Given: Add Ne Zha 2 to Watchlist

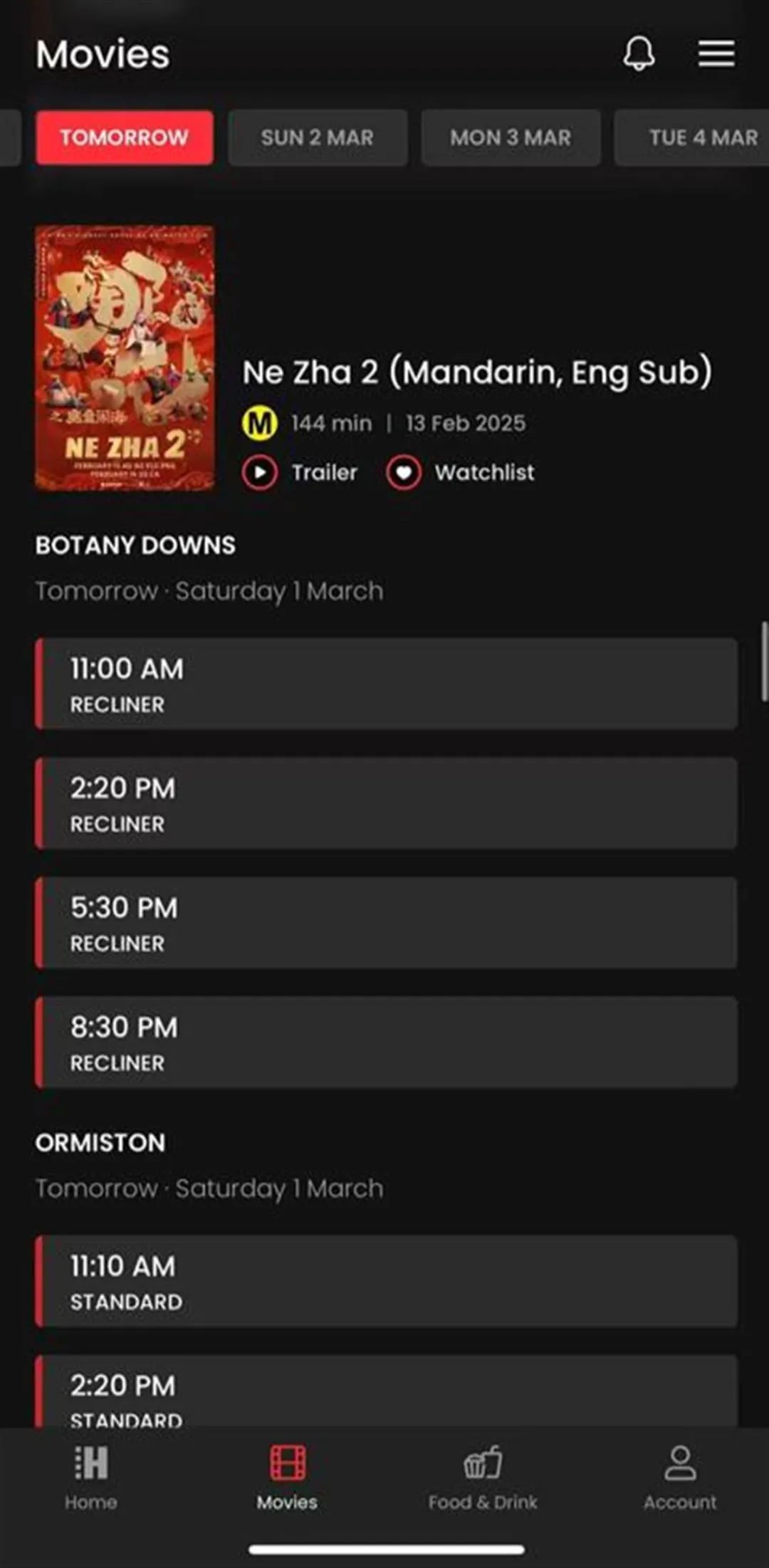Looking at the screenshot, I should point(461,473).
